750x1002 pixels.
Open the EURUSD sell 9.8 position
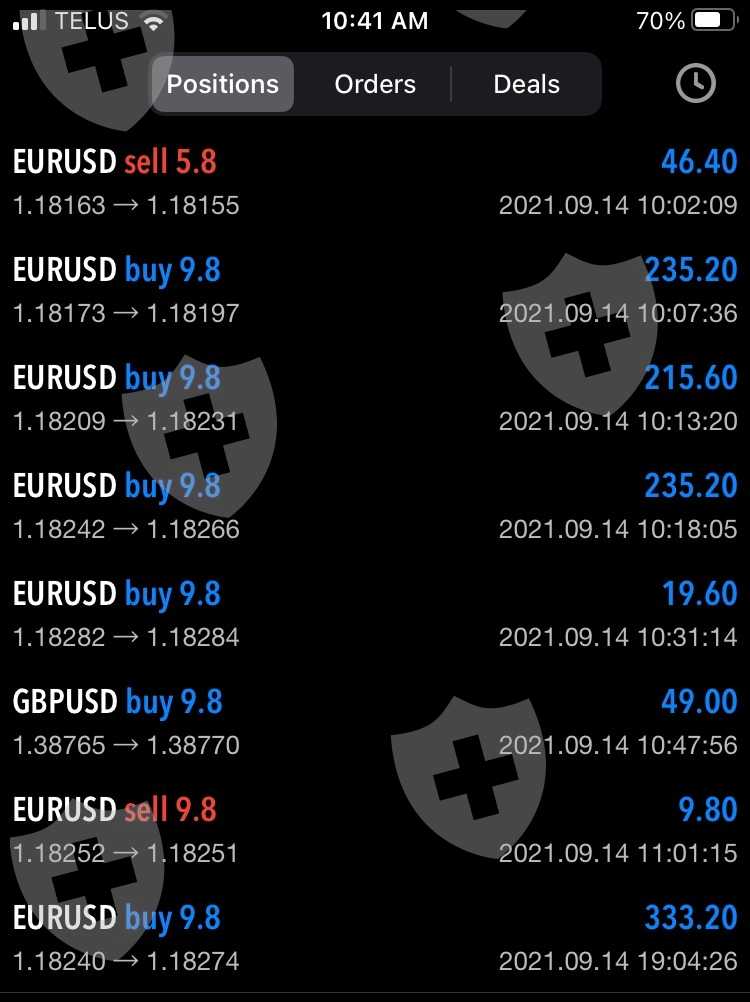point(375,830)
